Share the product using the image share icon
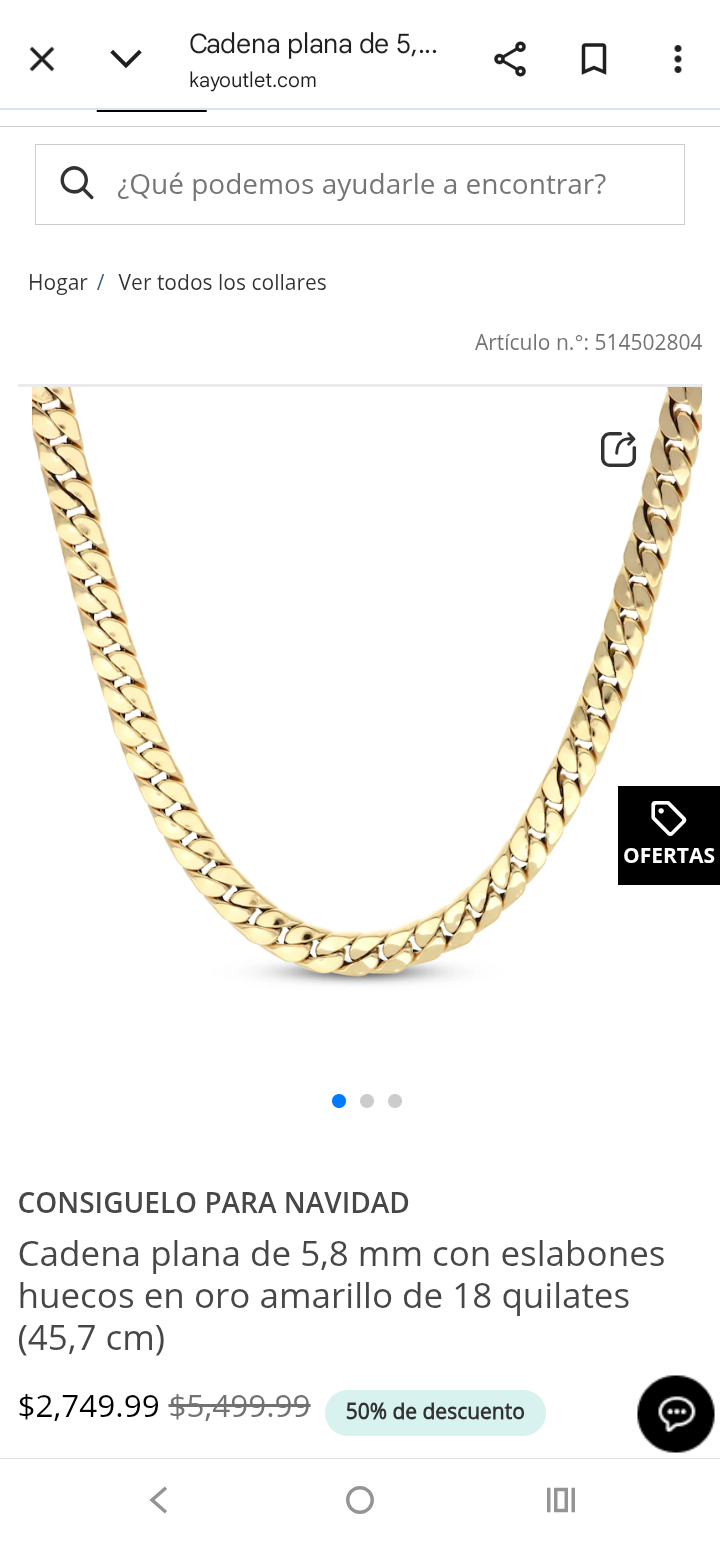 click(x=618, y=449)
